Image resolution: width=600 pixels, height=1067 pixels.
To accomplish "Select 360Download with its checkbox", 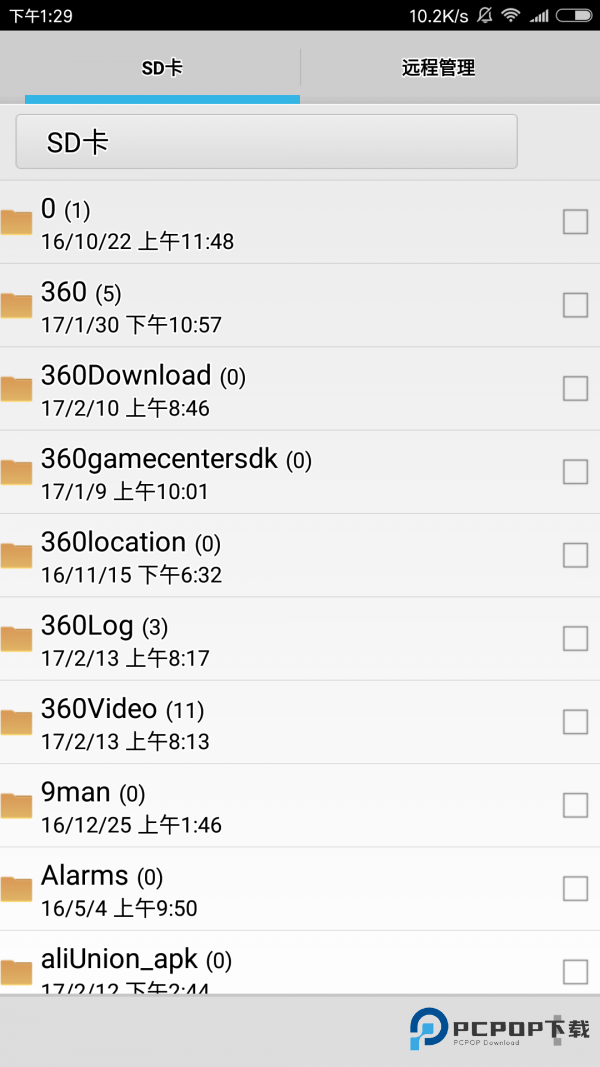I will [575, 388].
